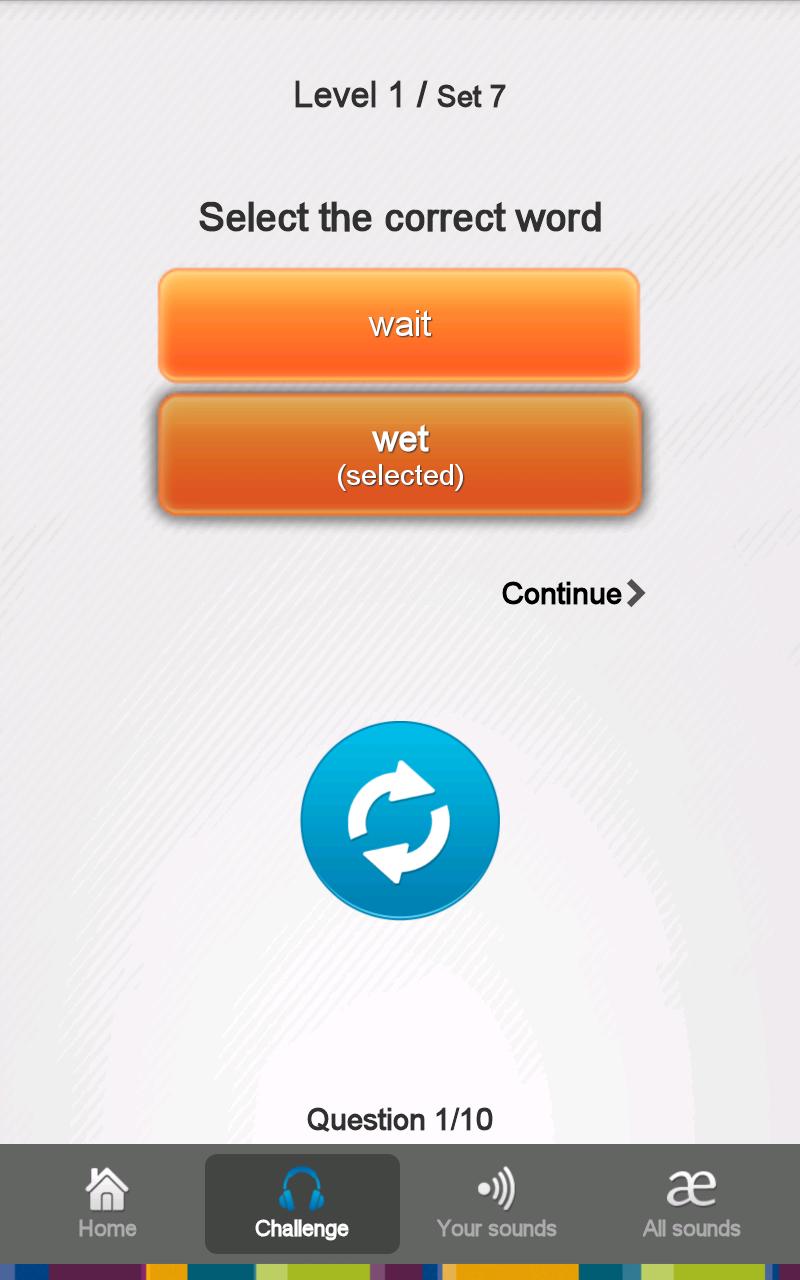Open the Challenge tab
Viewport: 800px width, 1280px height.
click(x=302, y=1204)
